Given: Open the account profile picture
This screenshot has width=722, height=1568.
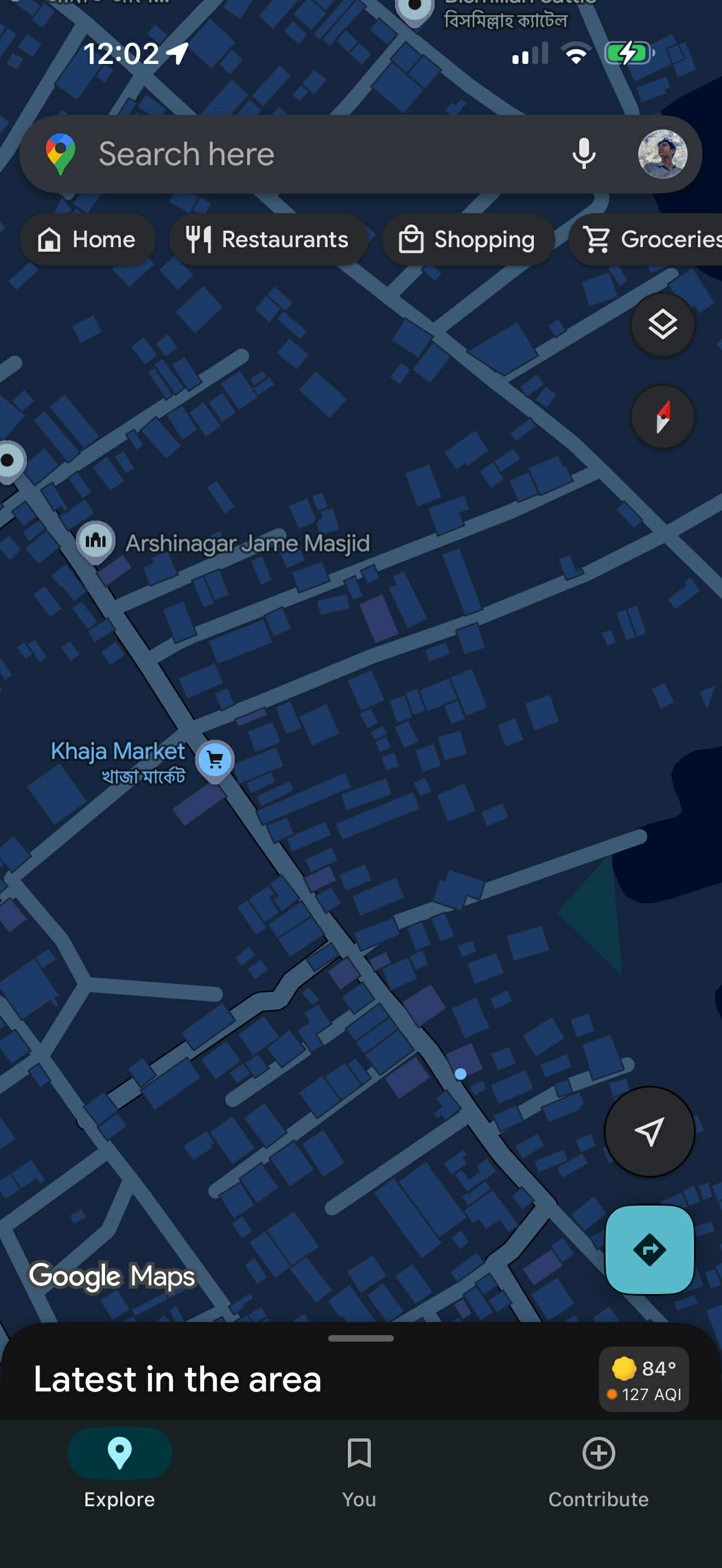Looking at the screenshot, I should [662, 154].
